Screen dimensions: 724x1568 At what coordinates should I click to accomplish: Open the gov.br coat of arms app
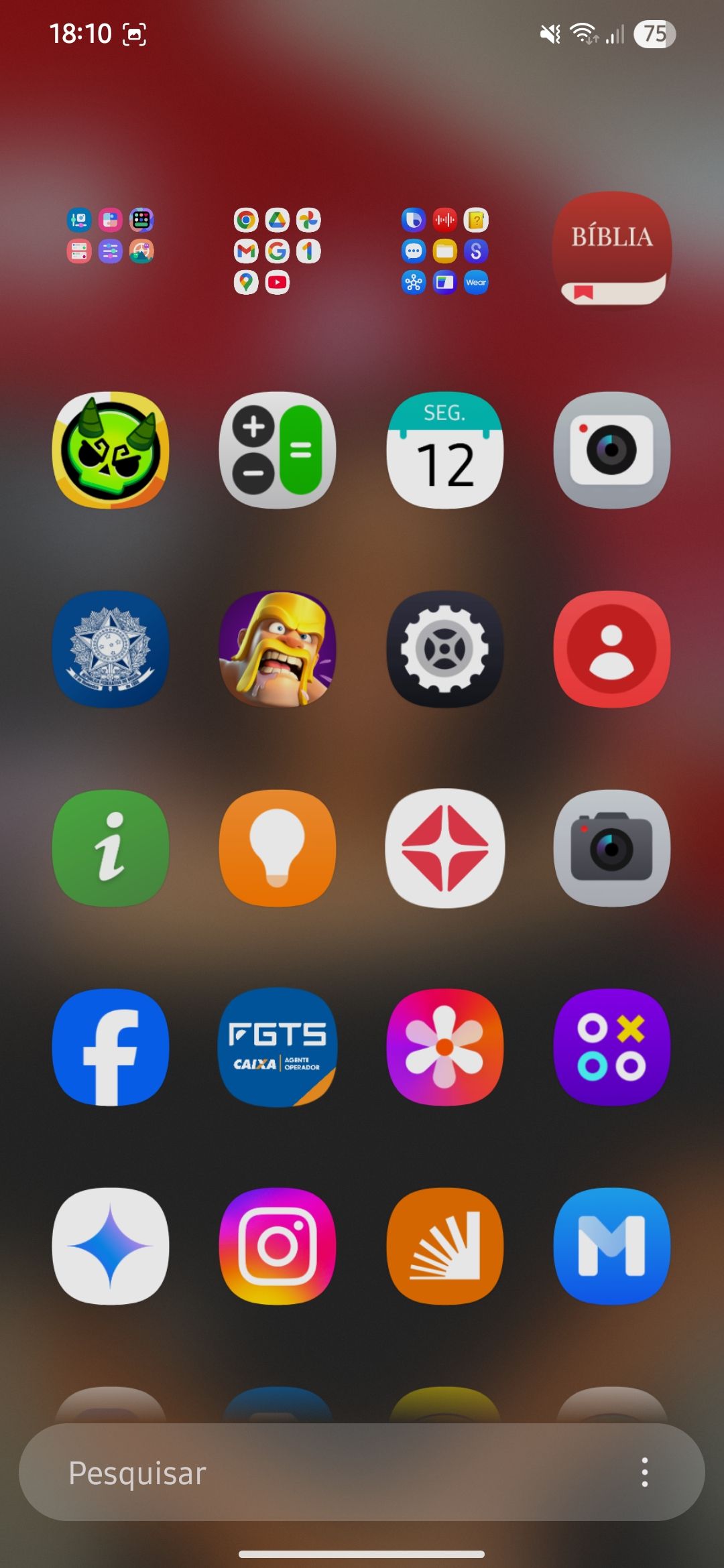111,649
